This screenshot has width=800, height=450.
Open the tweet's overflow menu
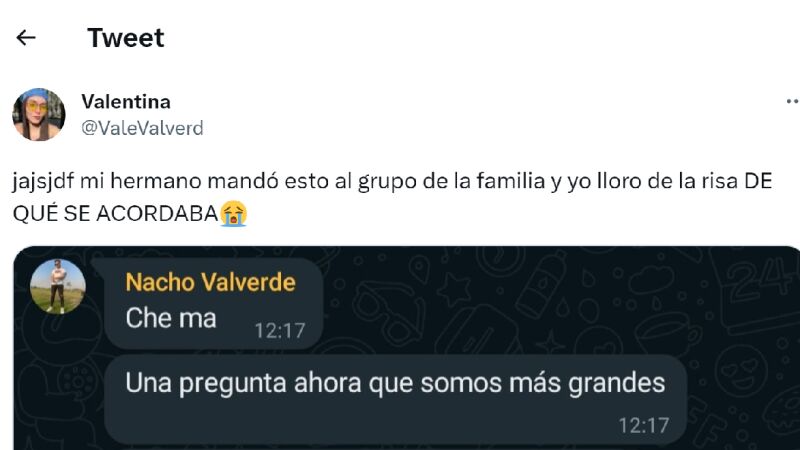point(791,102)
